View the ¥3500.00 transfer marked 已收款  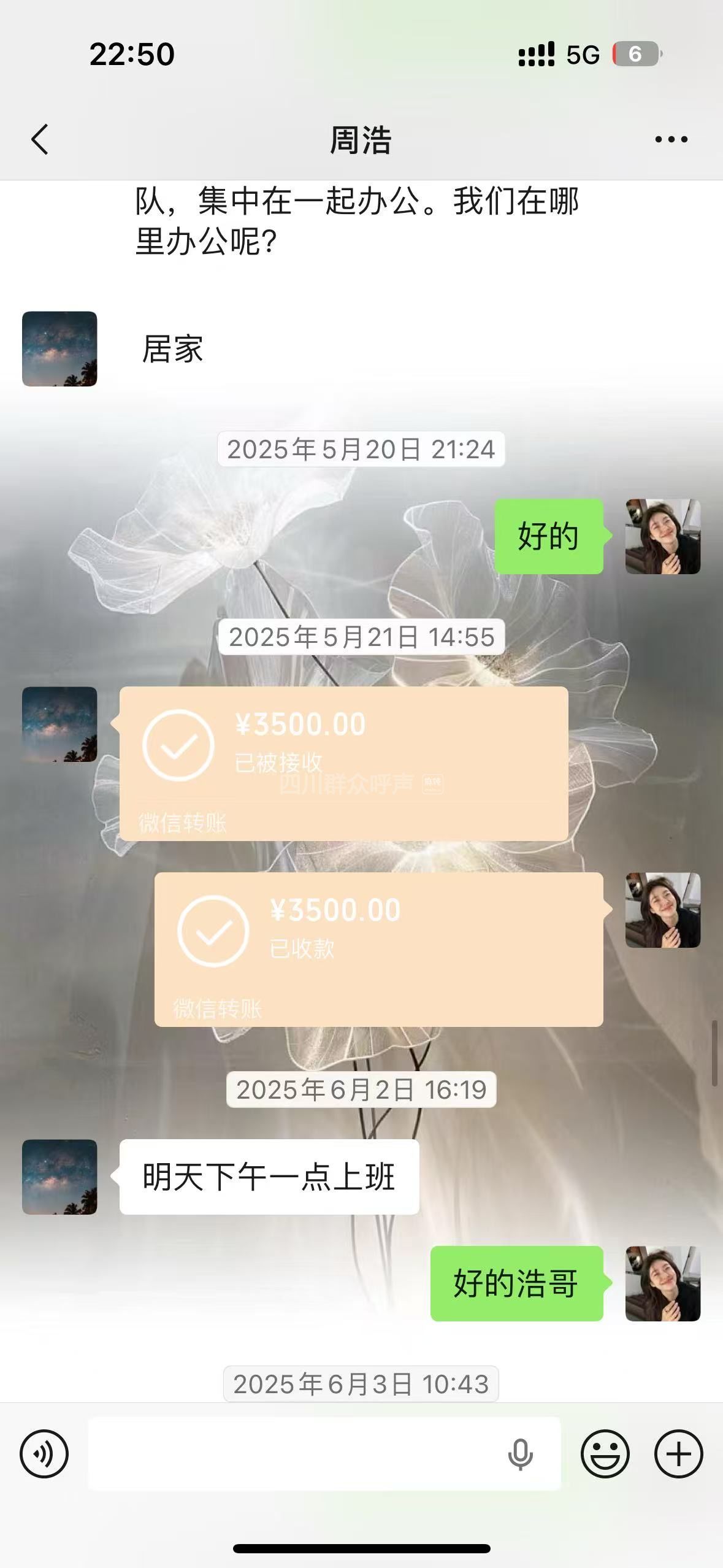378,949
